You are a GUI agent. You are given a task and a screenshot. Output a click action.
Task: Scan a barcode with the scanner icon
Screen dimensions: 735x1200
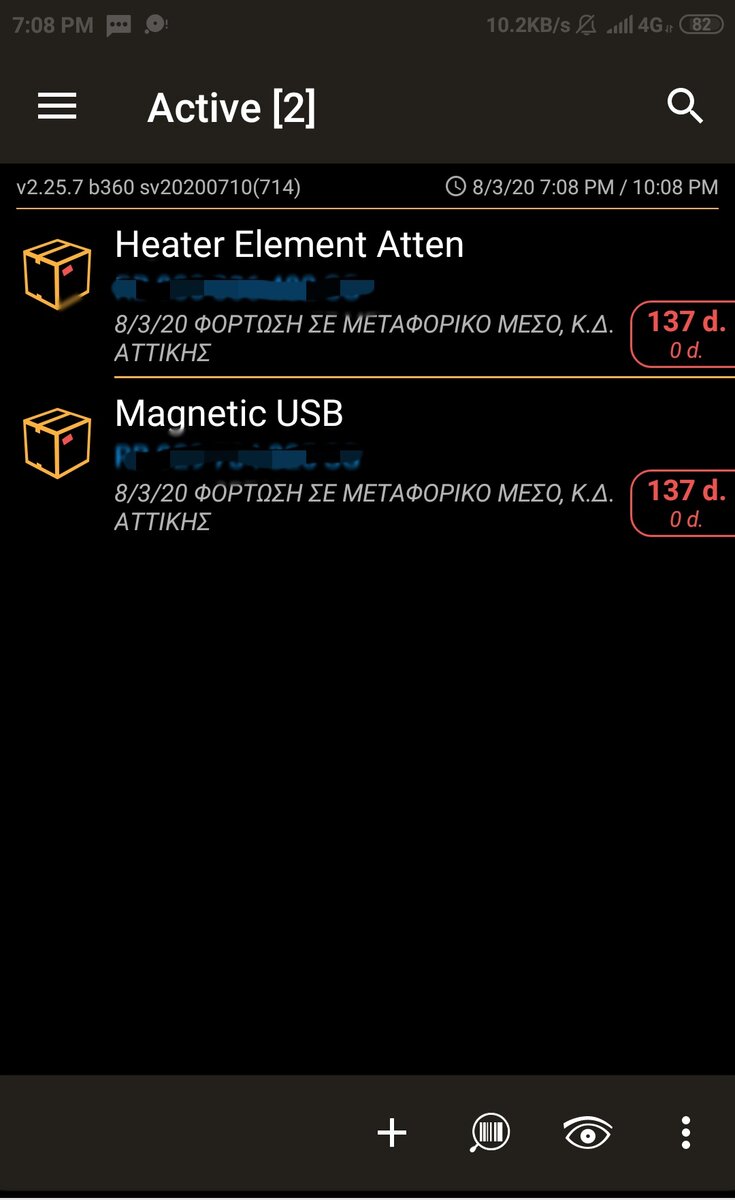(x=490, y=1133)
